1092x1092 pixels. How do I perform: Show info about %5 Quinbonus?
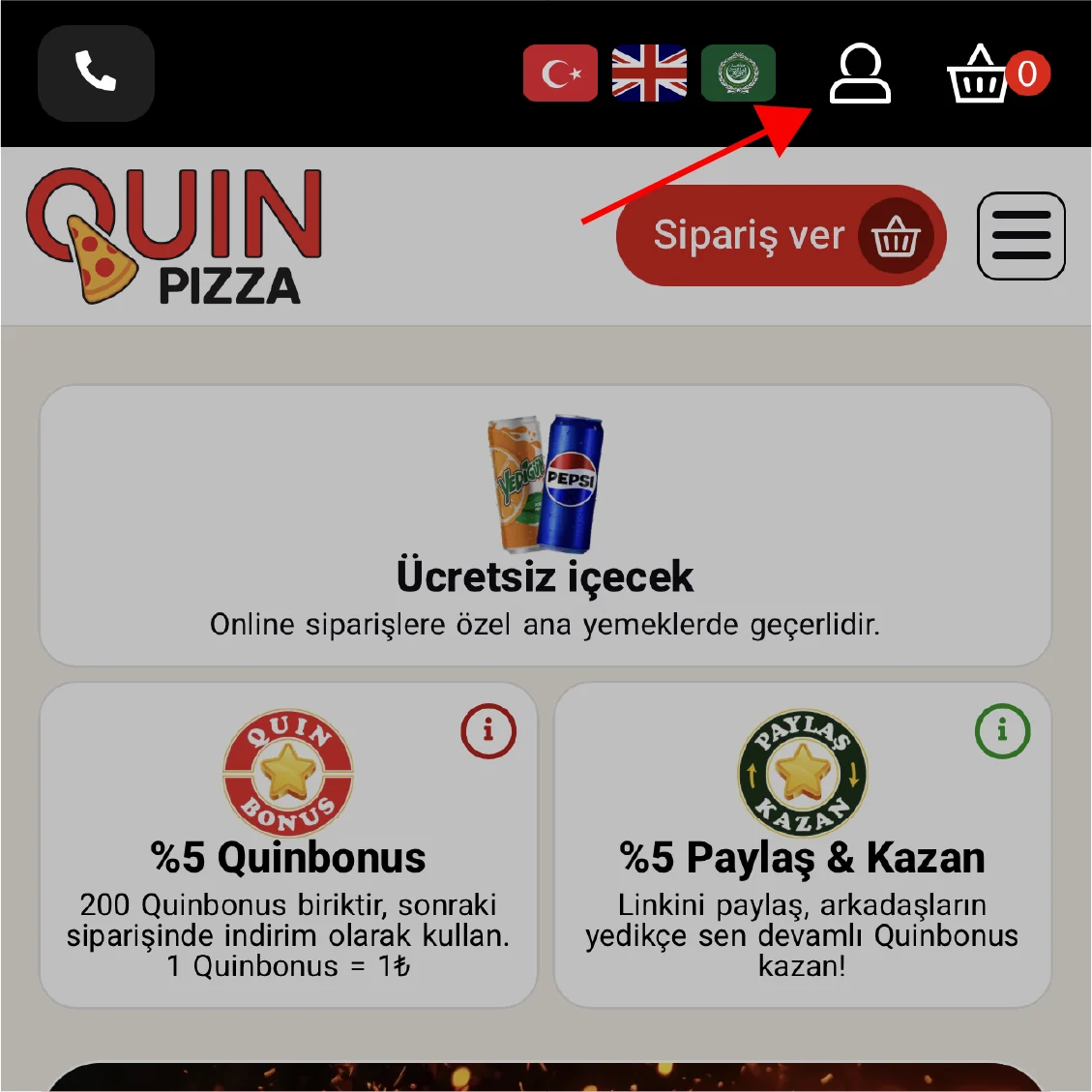pos(488,730)
